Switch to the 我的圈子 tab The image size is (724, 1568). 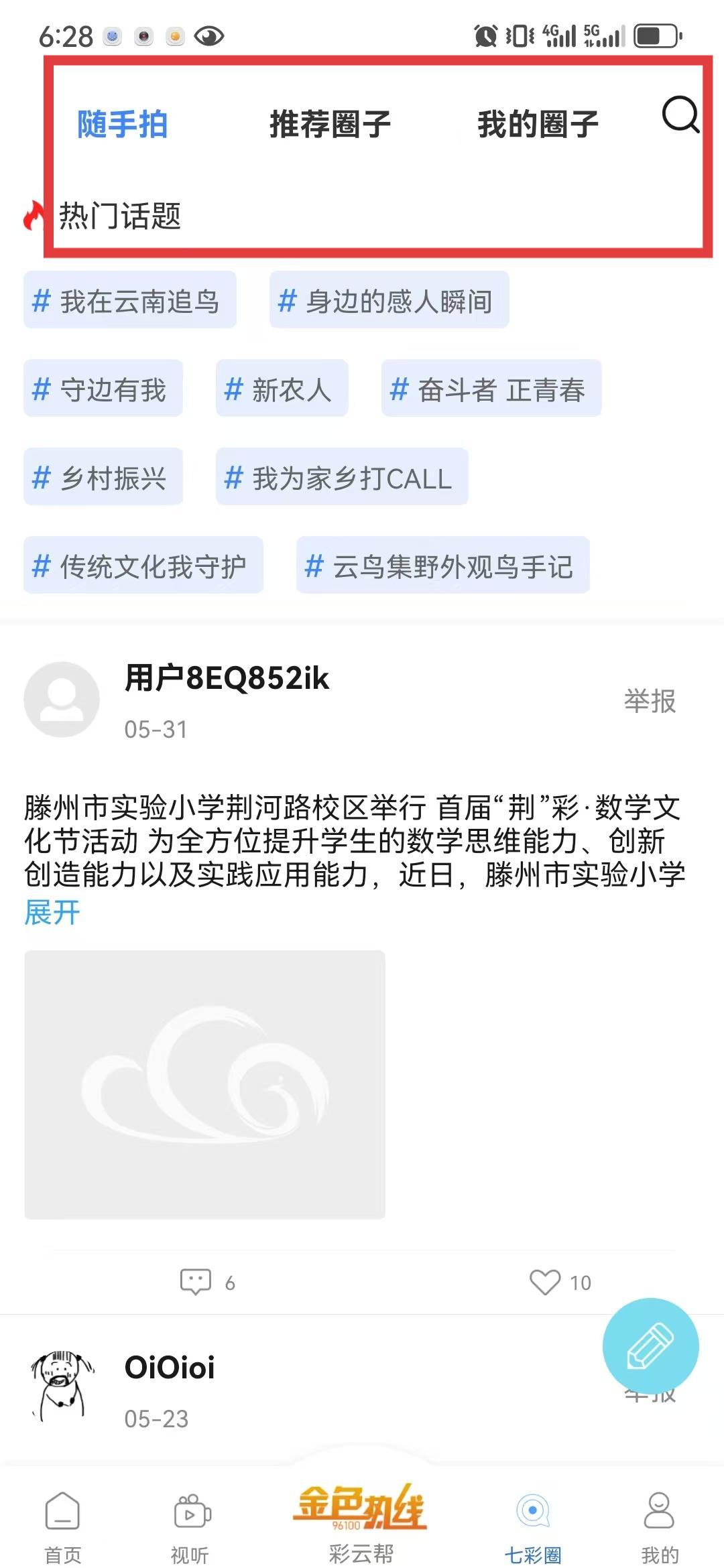[x=538, y=125]
